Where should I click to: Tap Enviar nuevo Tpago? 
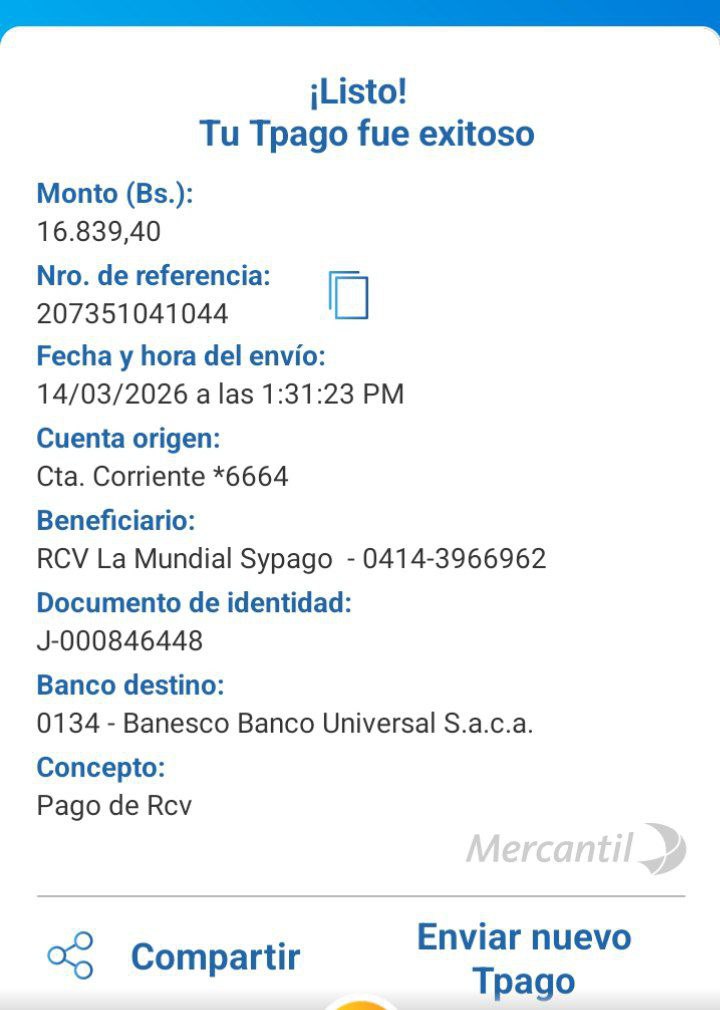[524, 958]
